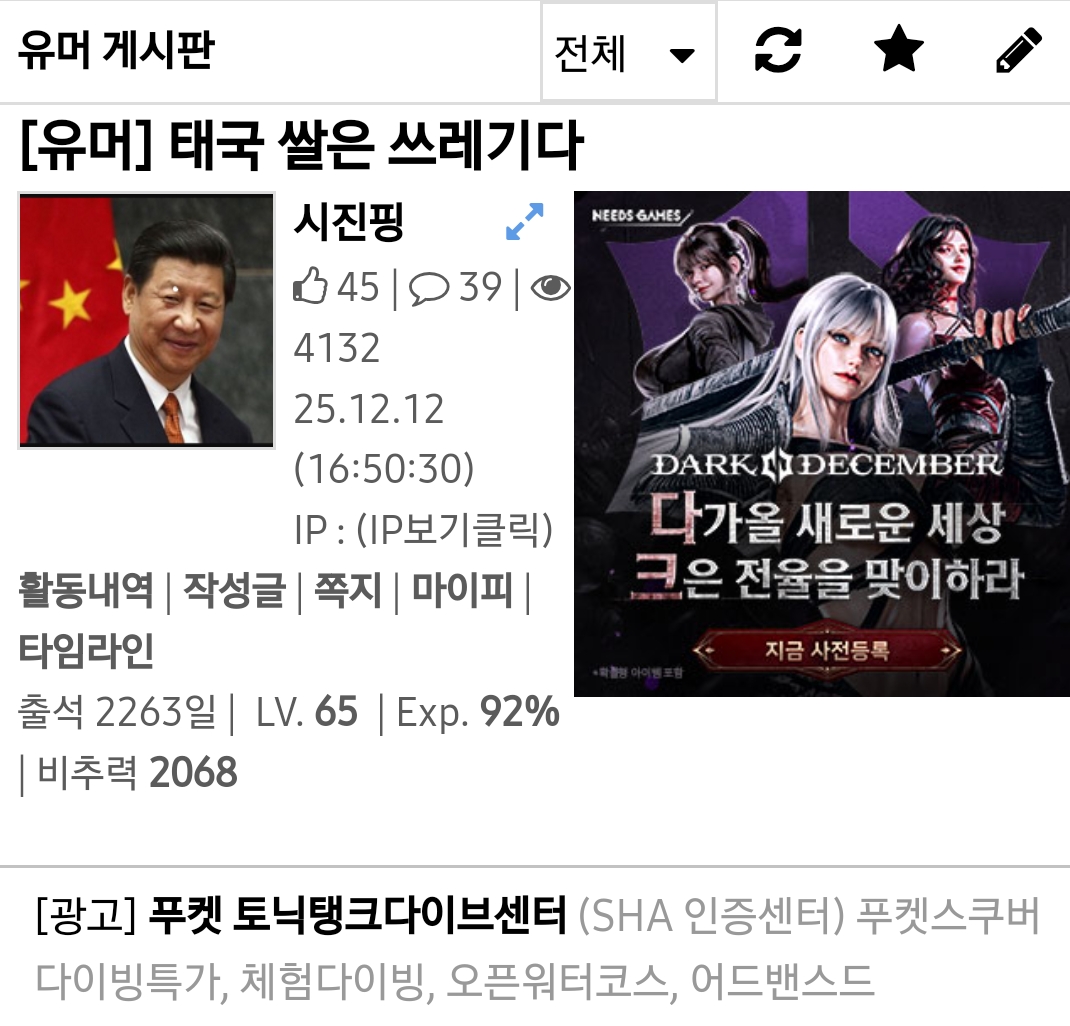Open the 푸켓 토닉탱크다이브센터 ad link
The height and width of the screenshot is (1026, 1070).
click(x=357, y=915)
